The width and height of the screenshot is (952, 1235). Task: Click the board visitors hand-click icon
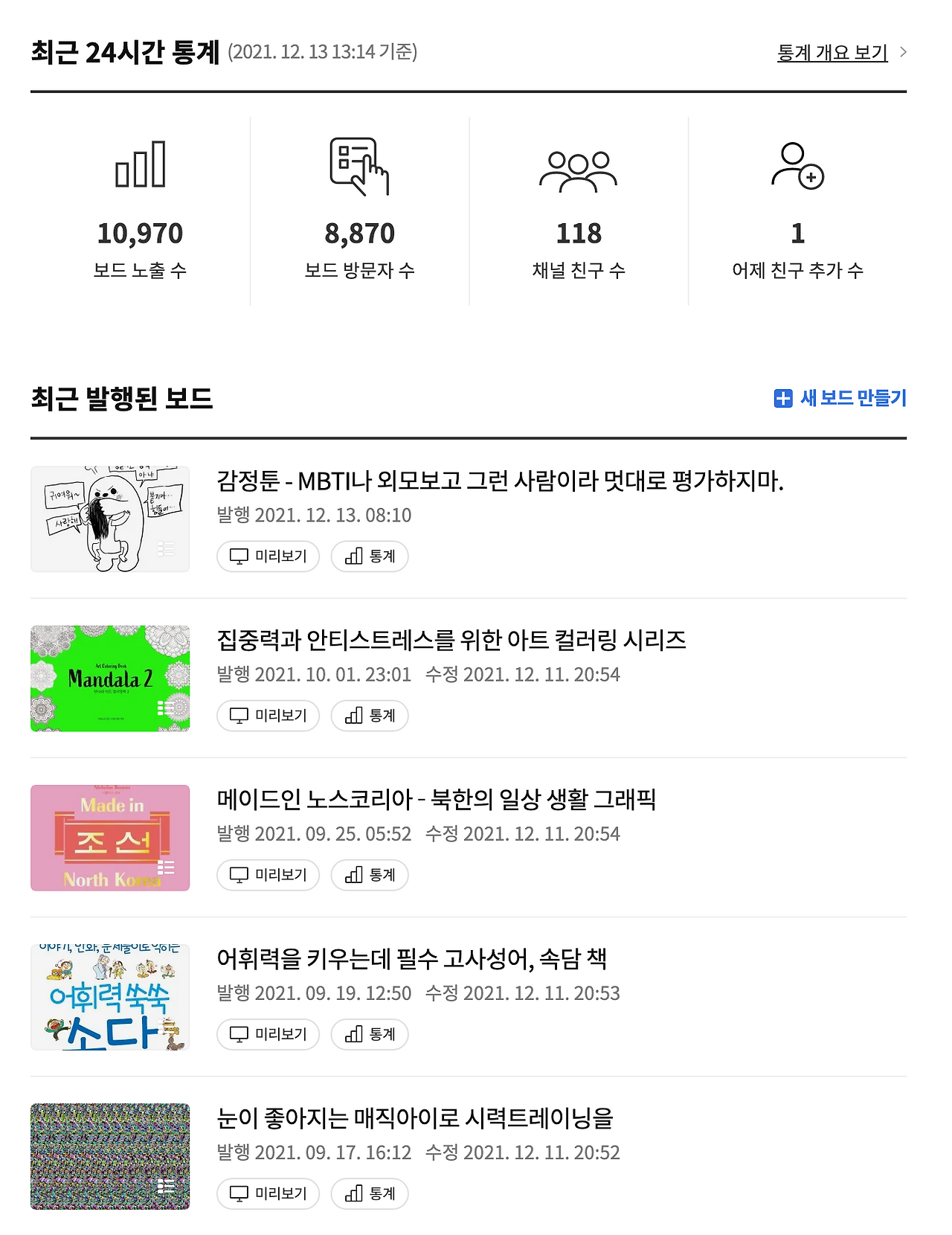(x=360, y=167)
